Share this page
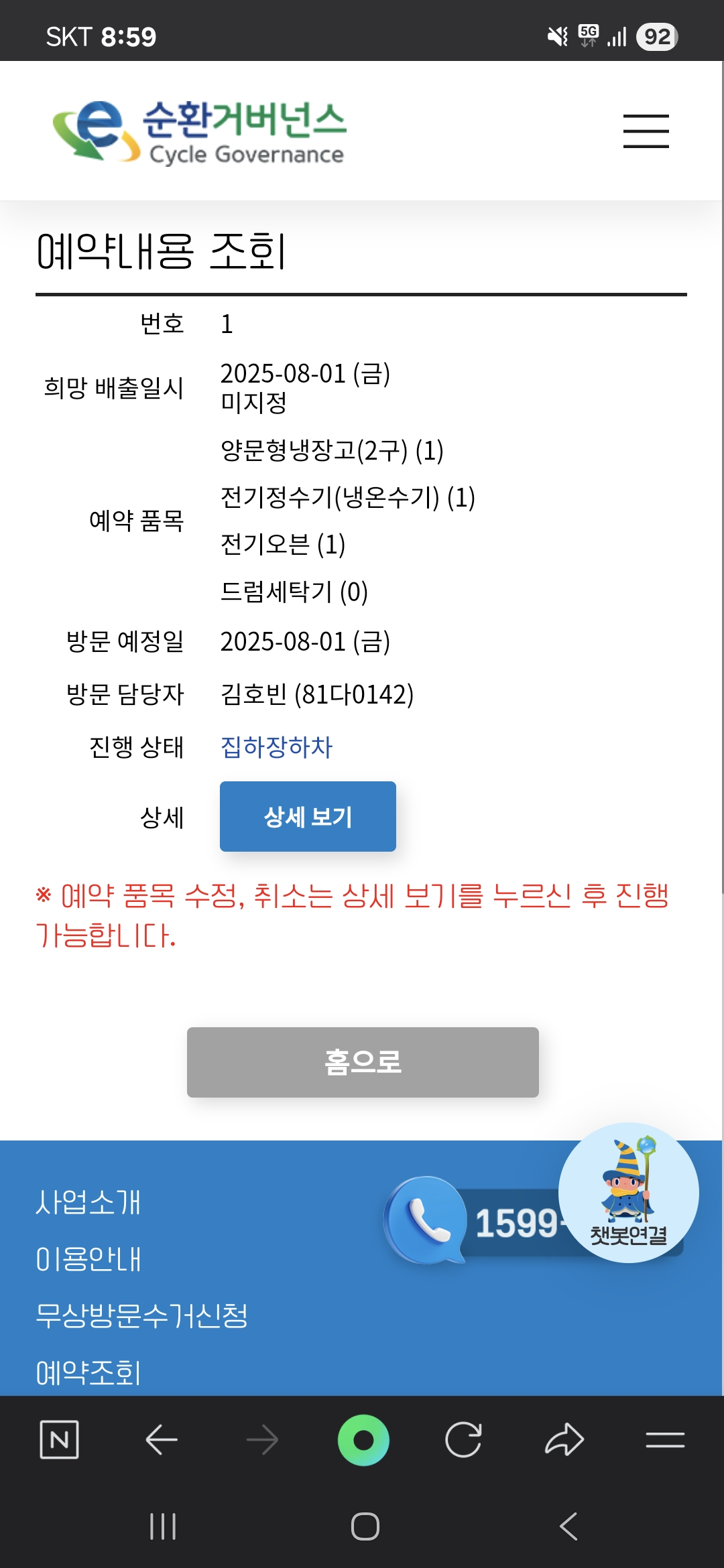The height and width of the screenshot is (1568, 724). pyautogui.click(x=564, y=1439)
